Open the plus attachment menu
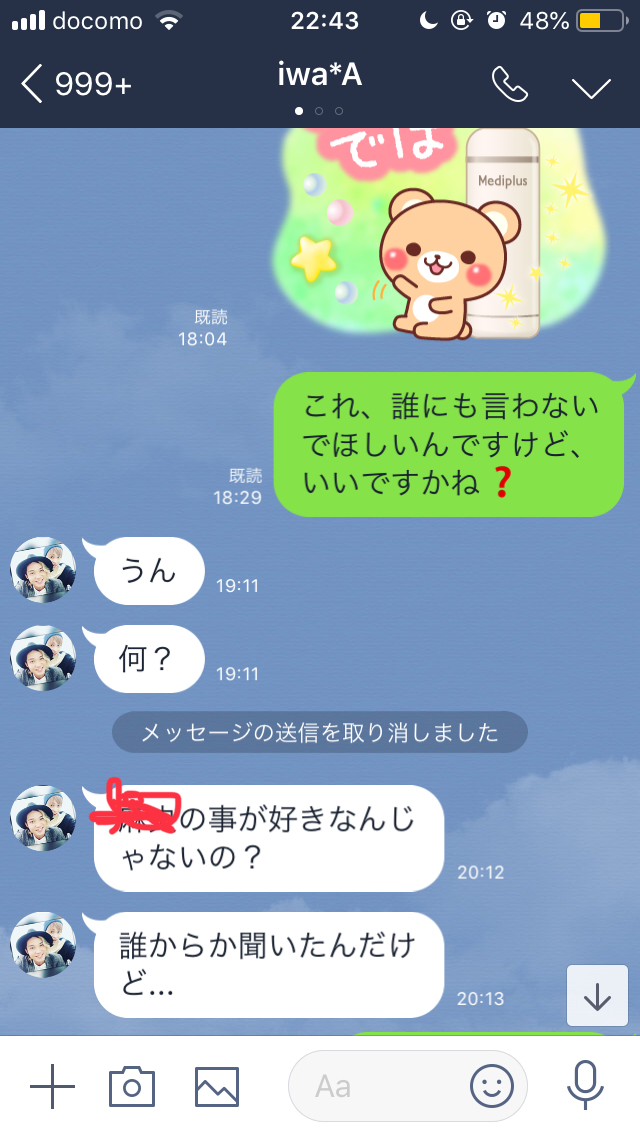640x1136 pixels. coord(52,1085)
